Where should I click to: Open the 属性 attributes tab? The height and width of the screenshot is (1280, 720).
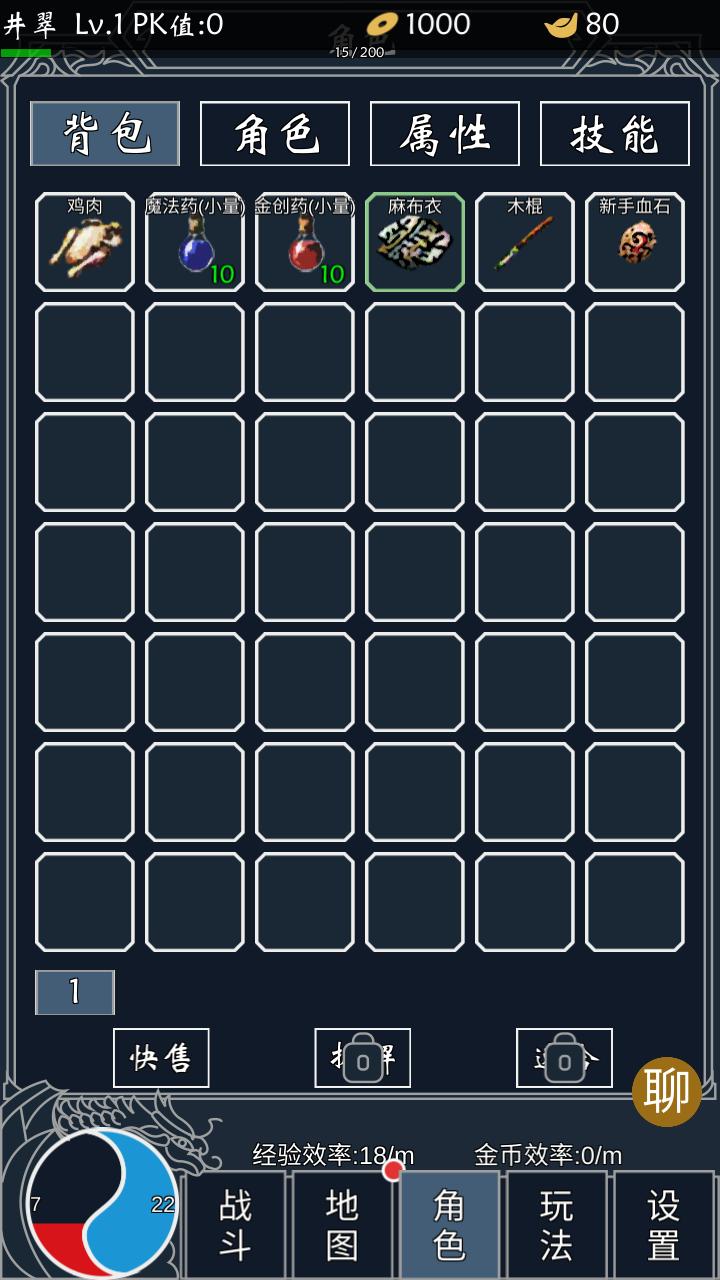(443, 134)
